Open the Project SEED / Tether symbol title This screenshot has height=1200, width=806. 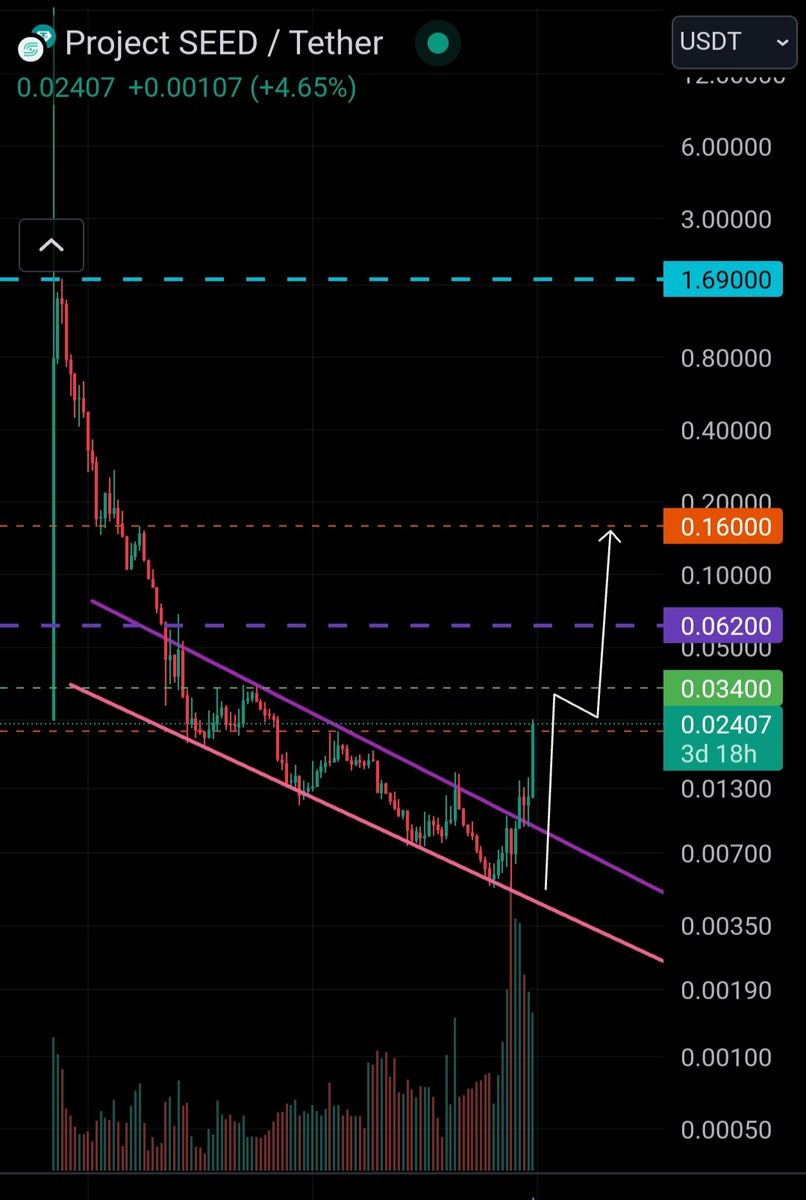(223, 43)
